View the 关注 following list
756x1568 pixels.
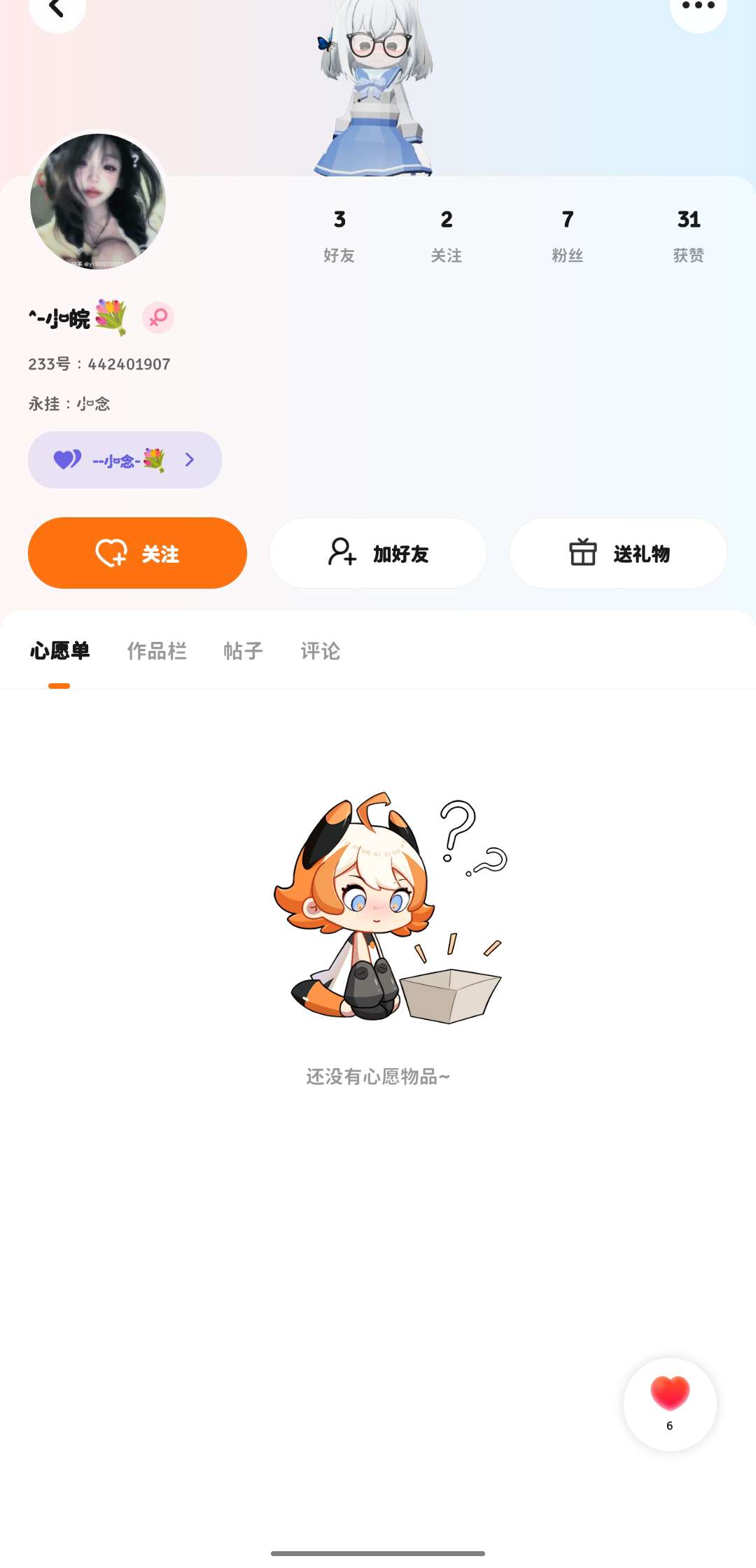447,236
